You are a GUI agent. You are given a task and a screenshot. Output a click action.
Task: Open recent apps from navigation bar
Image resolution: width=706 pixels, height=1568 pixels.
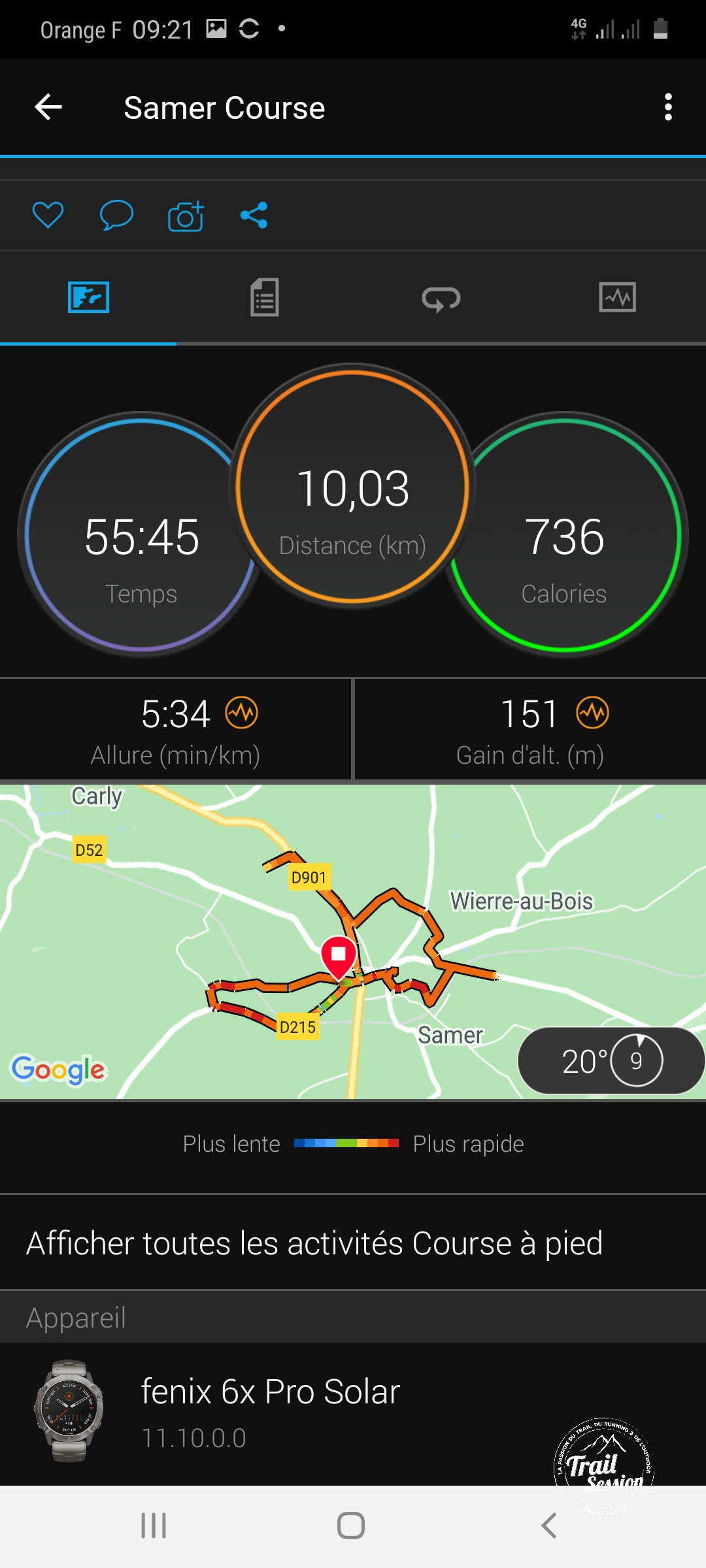tap(154, 1526)
